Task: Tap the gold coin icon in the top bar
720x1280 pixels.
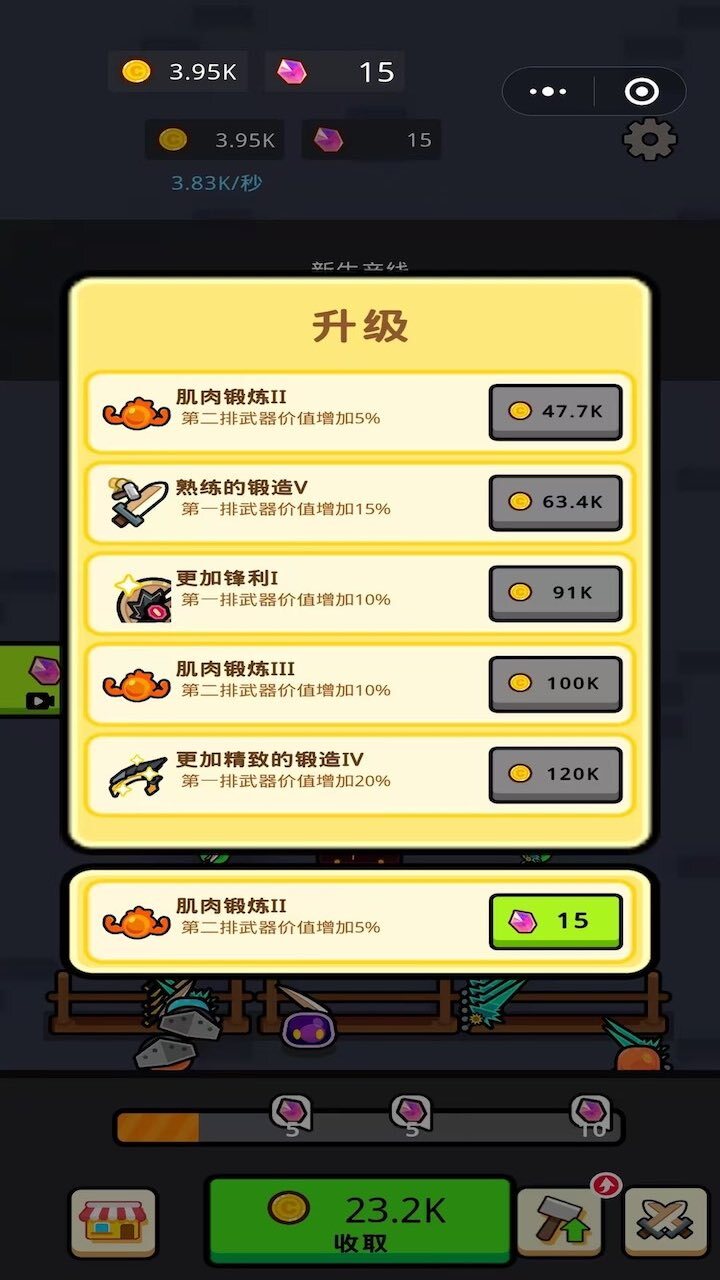Action: [x=139, y=70]
